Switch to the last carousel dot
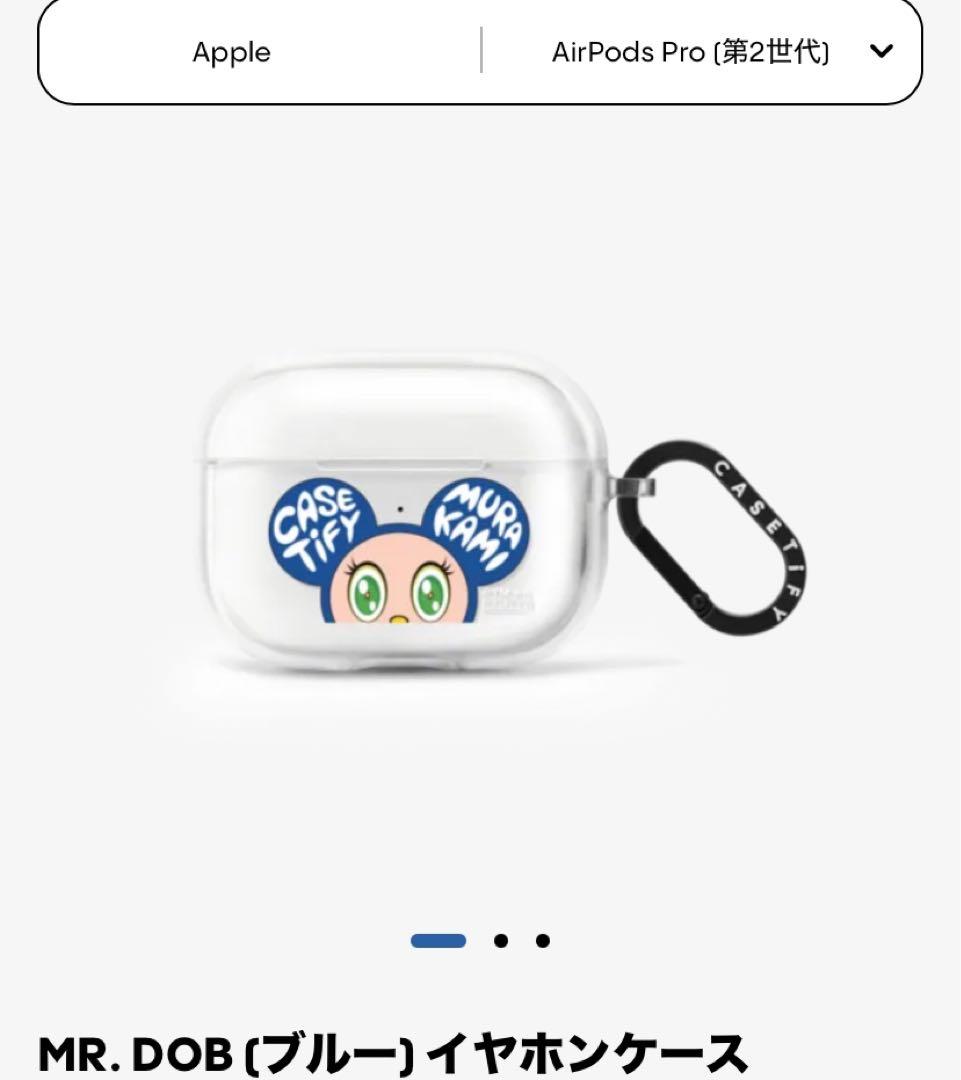This screenshot has height=1080, width=961. click(543, 940)
